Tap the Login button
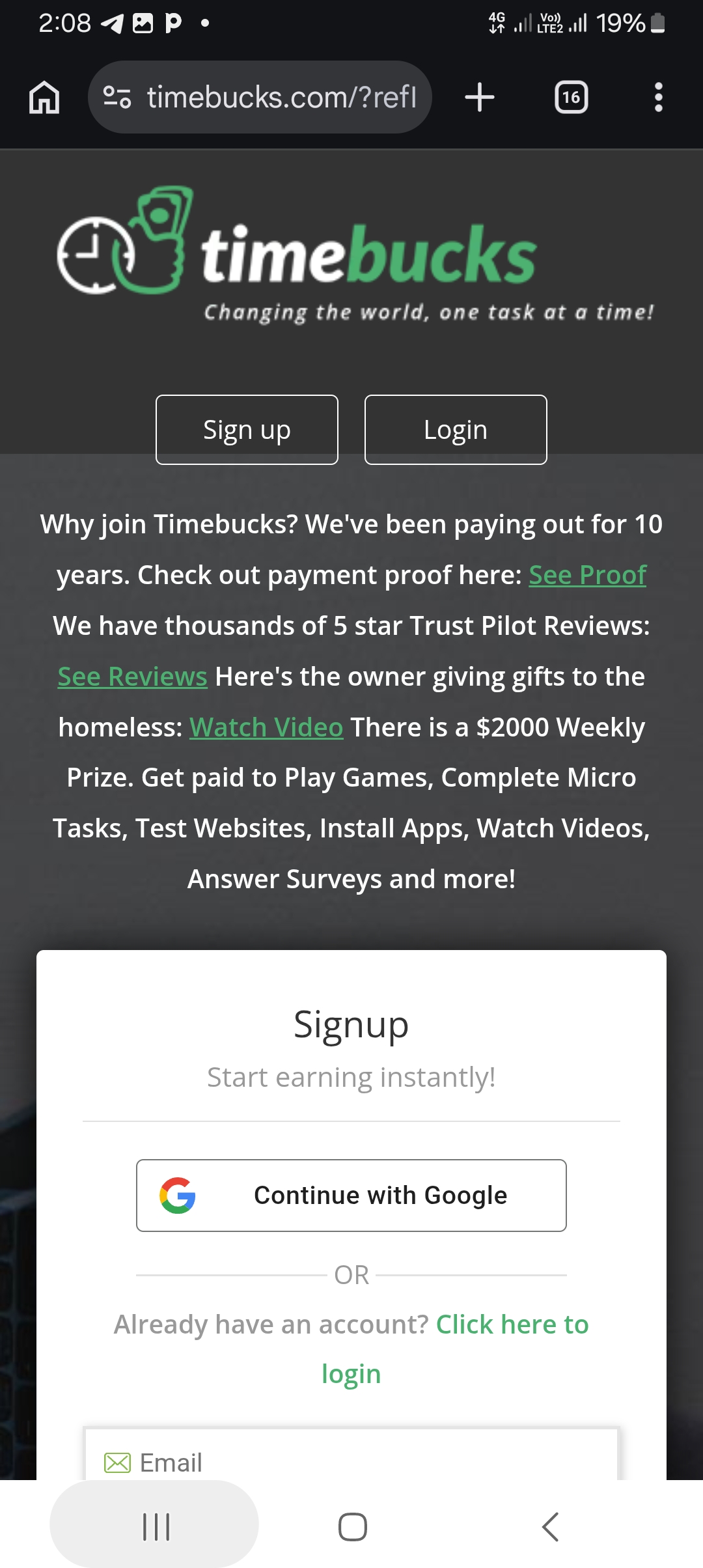The height and width of the screenshot is (1568, 703). coord(456,430)
